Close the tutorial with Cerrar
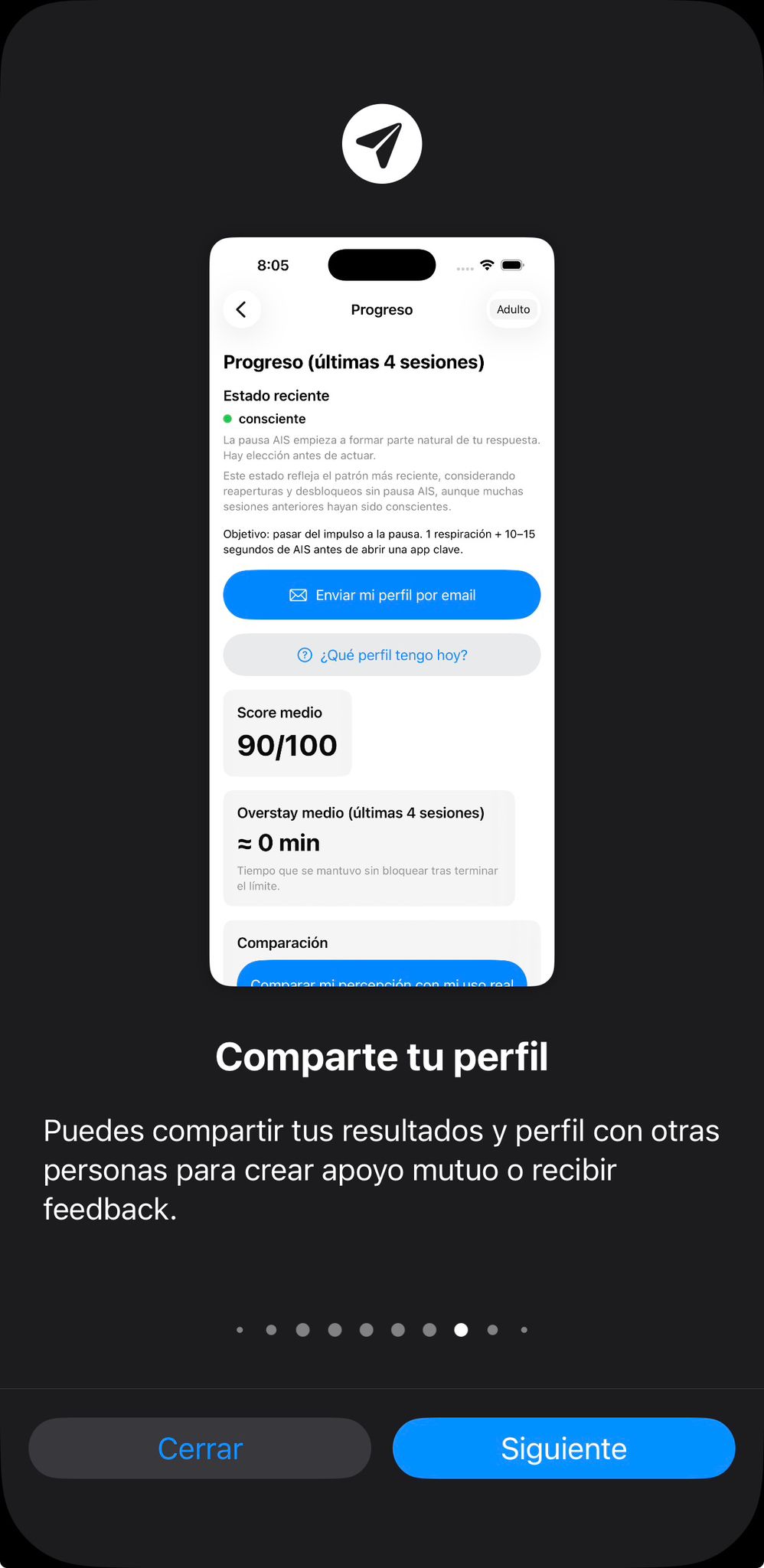Viewport: 764px width, 1568px height. coord(200,1448)
